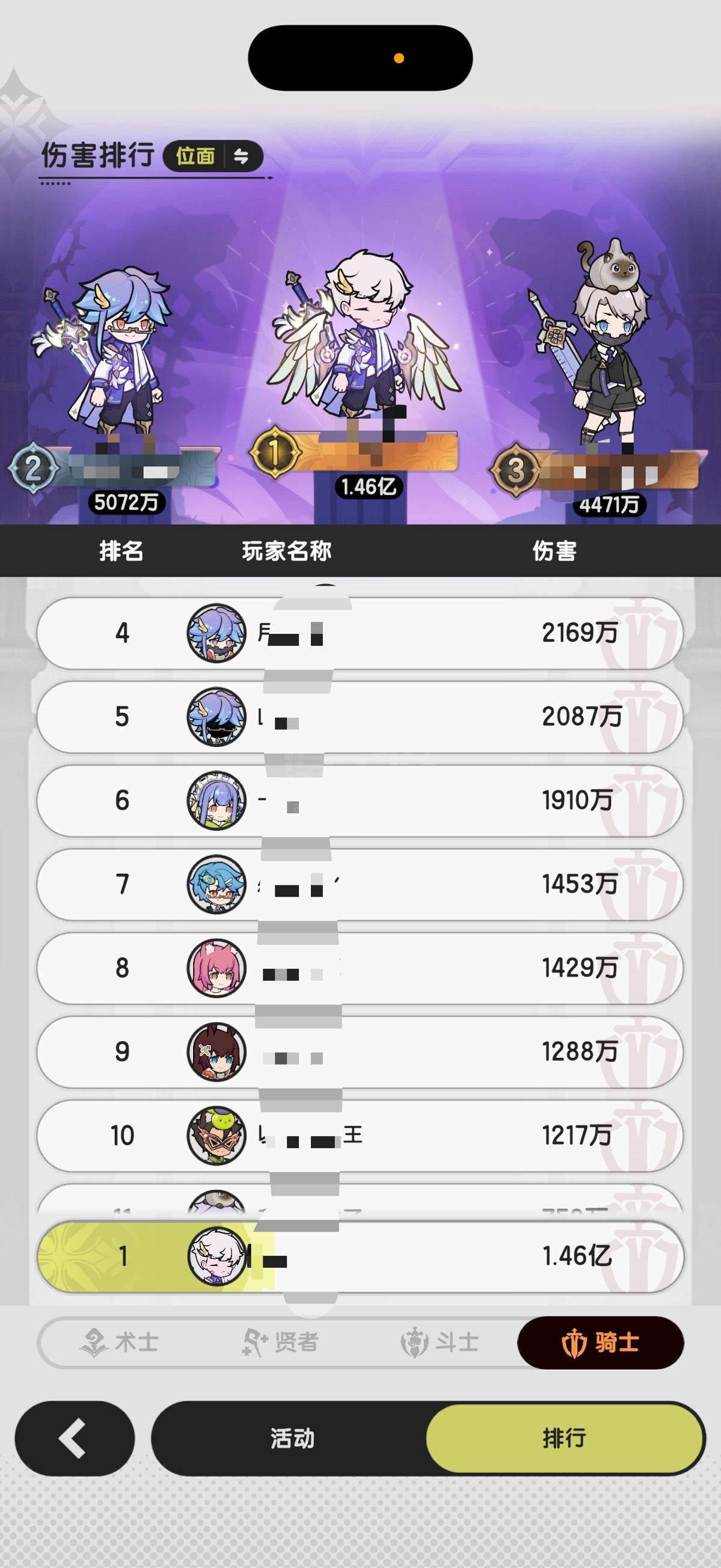Open rank 7 player with 1453万 damage

[360, 884]
